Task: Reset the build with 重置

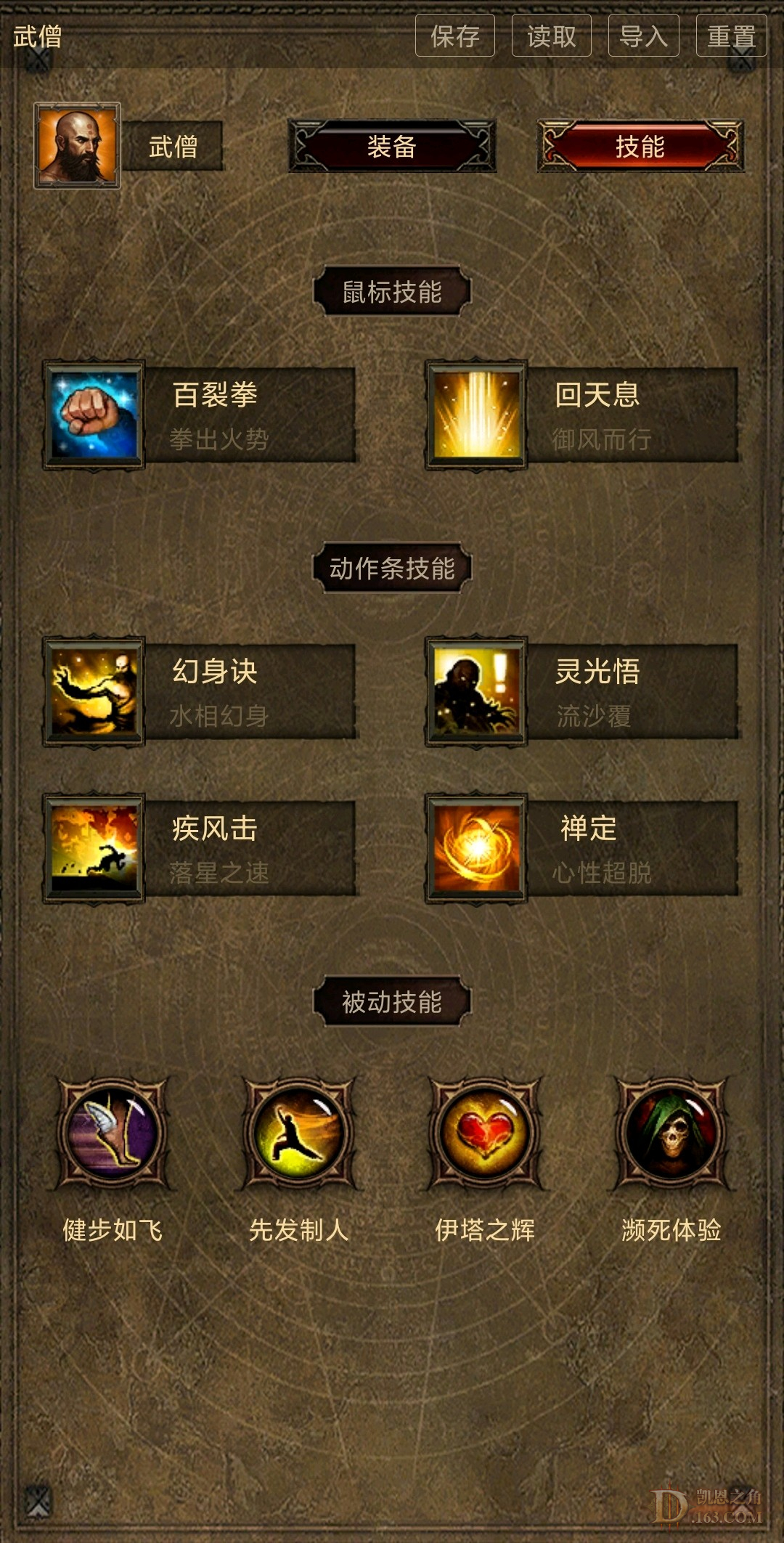Action: click(731, 36)
